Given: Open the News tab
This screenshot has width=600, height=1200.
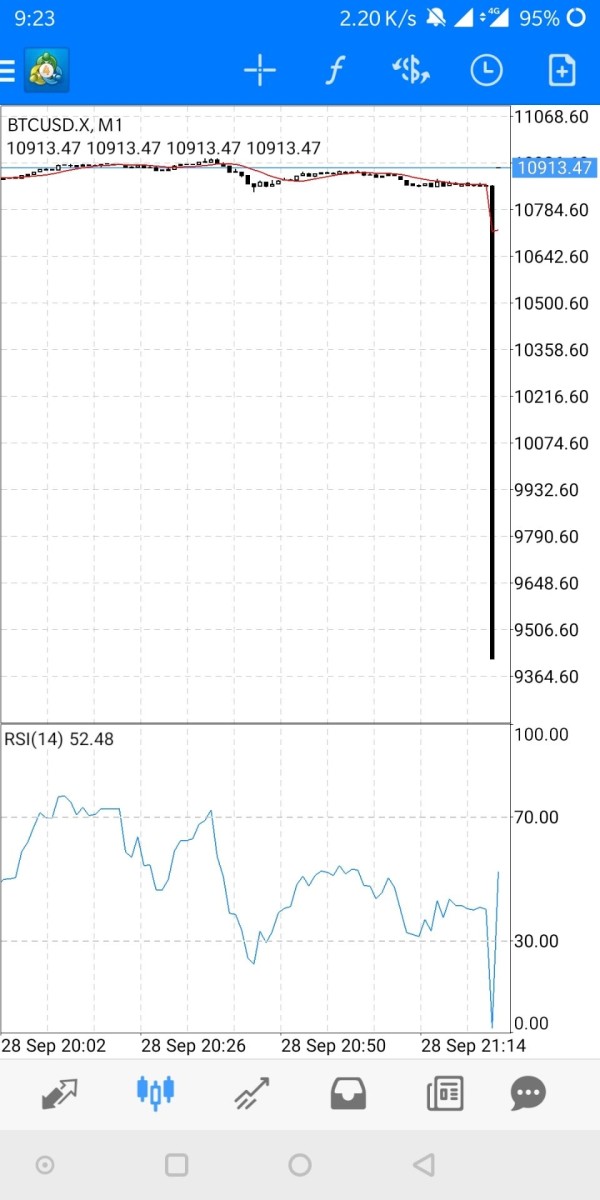Looking at the screenshot, I should click(x=444, y=1094).
